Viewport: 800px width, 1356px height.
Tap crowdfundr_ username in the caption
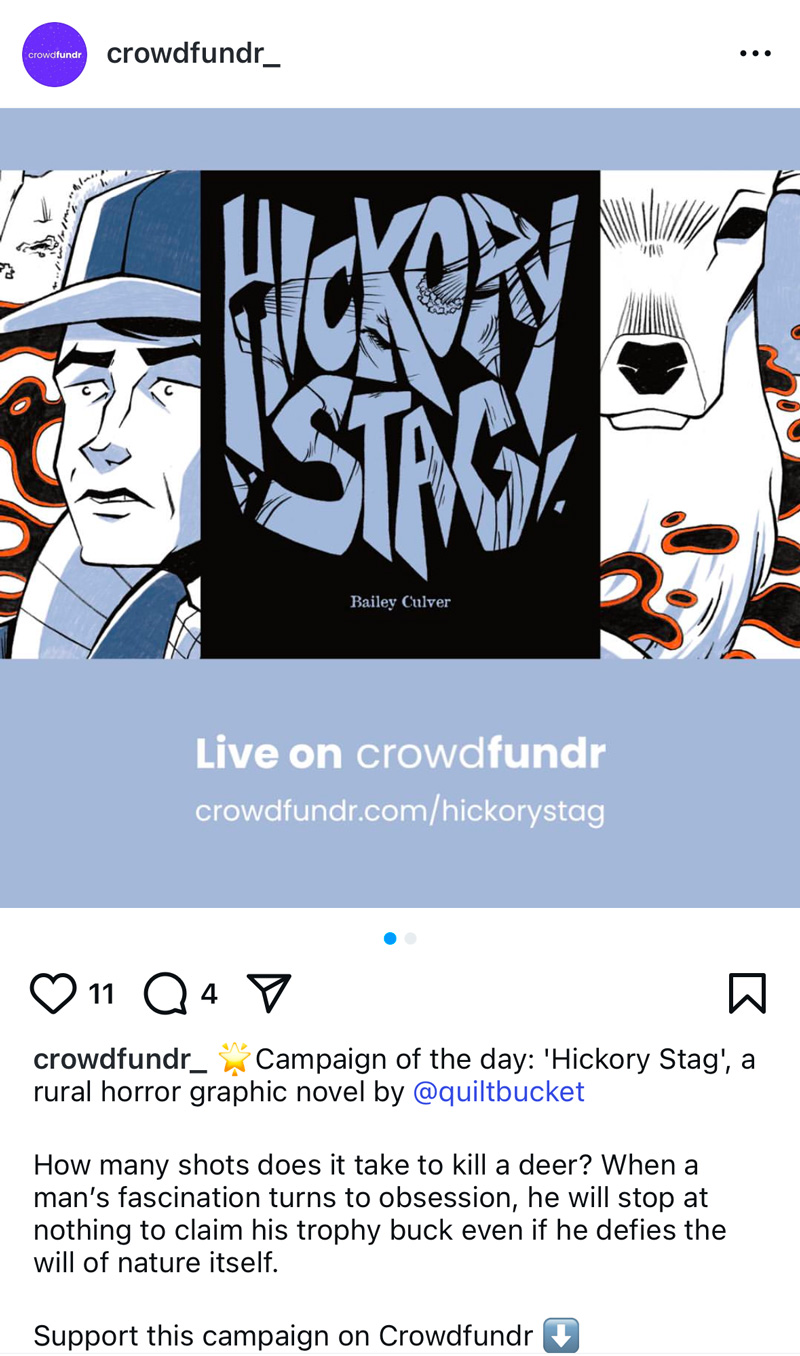tap(120, 1059)
